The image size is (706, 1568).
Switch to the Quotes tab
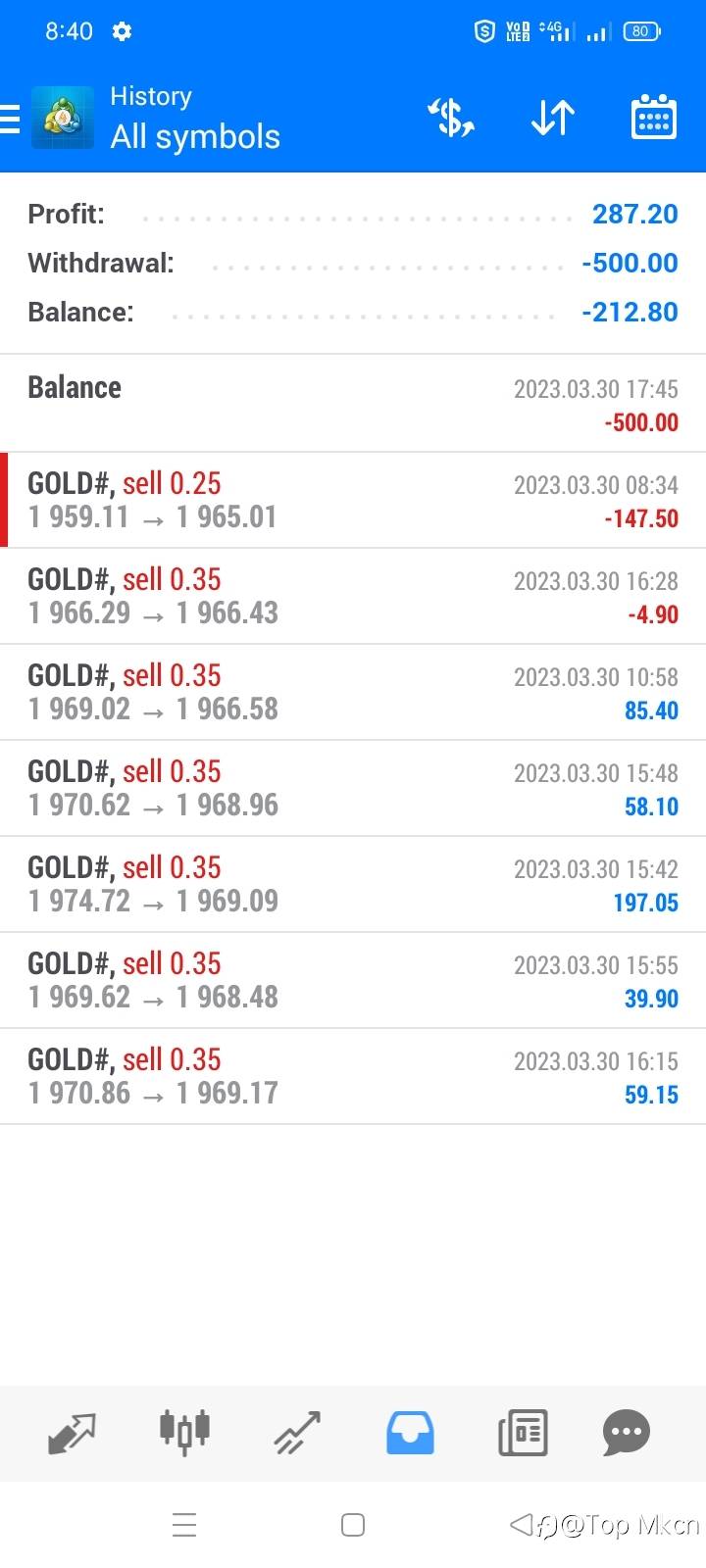(72, 1433)
